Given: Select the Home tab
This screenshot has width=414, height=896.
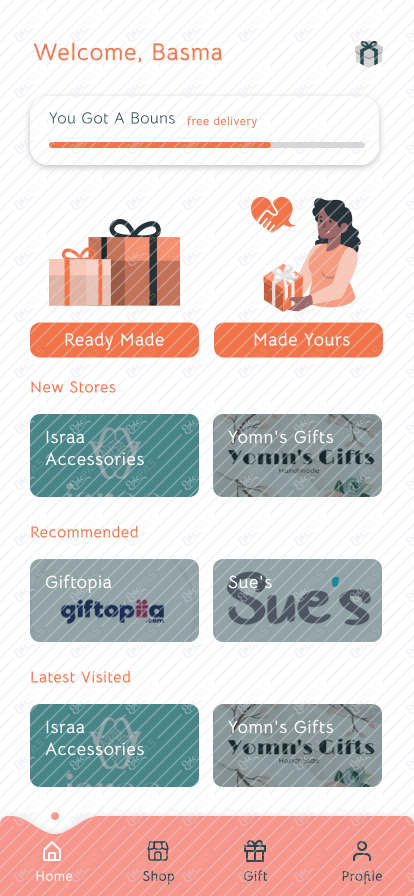Looking at the screenshot, I should pyautogui.click(x=54, y=862).
